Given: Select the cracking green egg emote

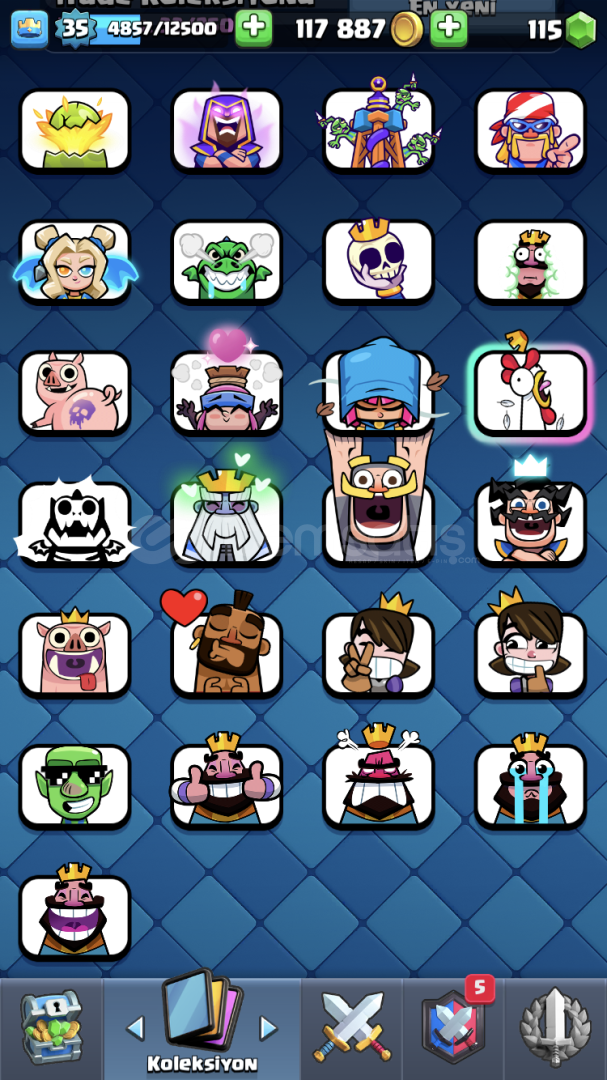Looking at the screenshot, I should 75,131.
